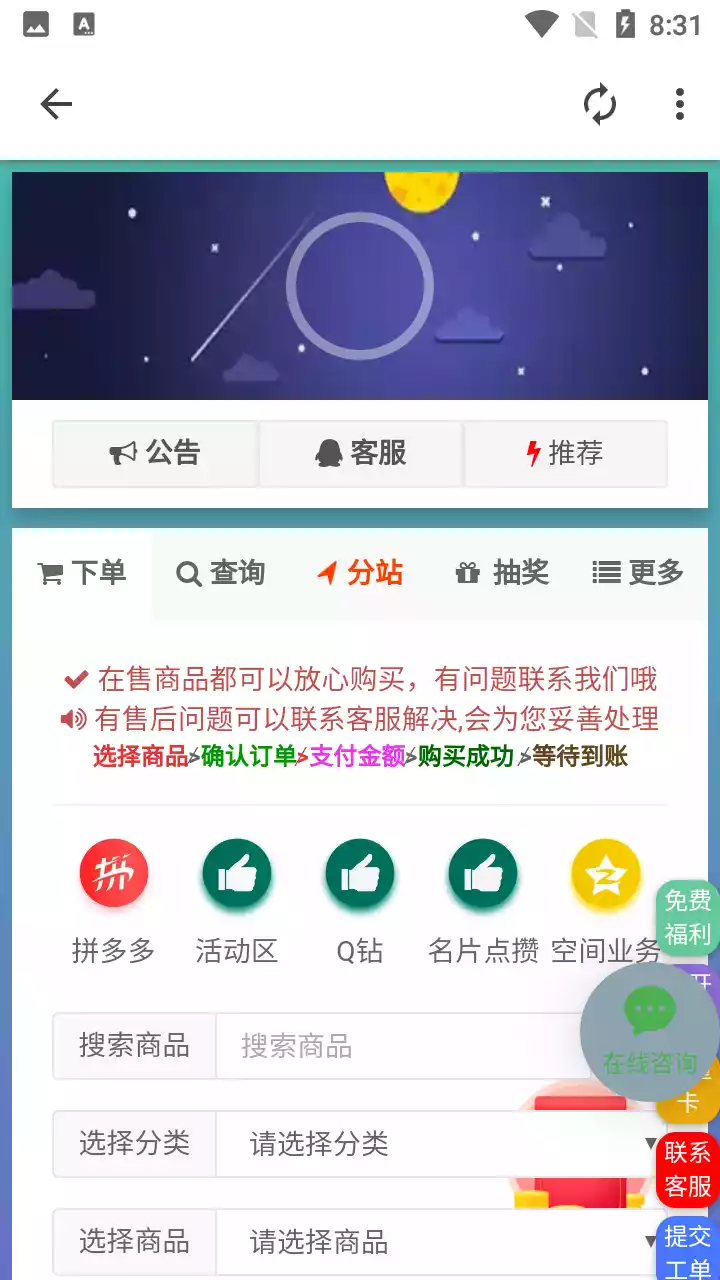Open the overflow menu
The width and height of the screenshot is (720, 1280).
click(680, 104)
